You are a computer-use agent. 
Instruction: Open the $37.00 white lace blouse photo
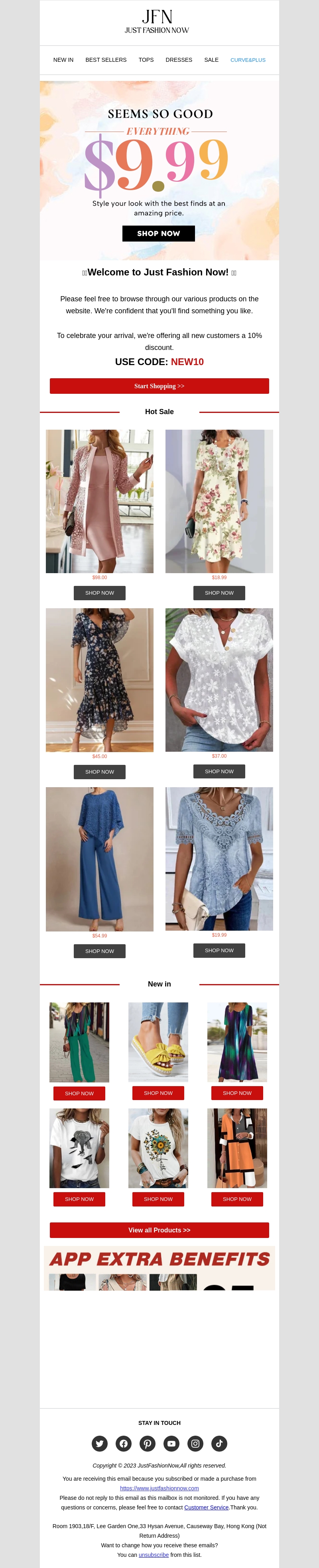[219, 679]
